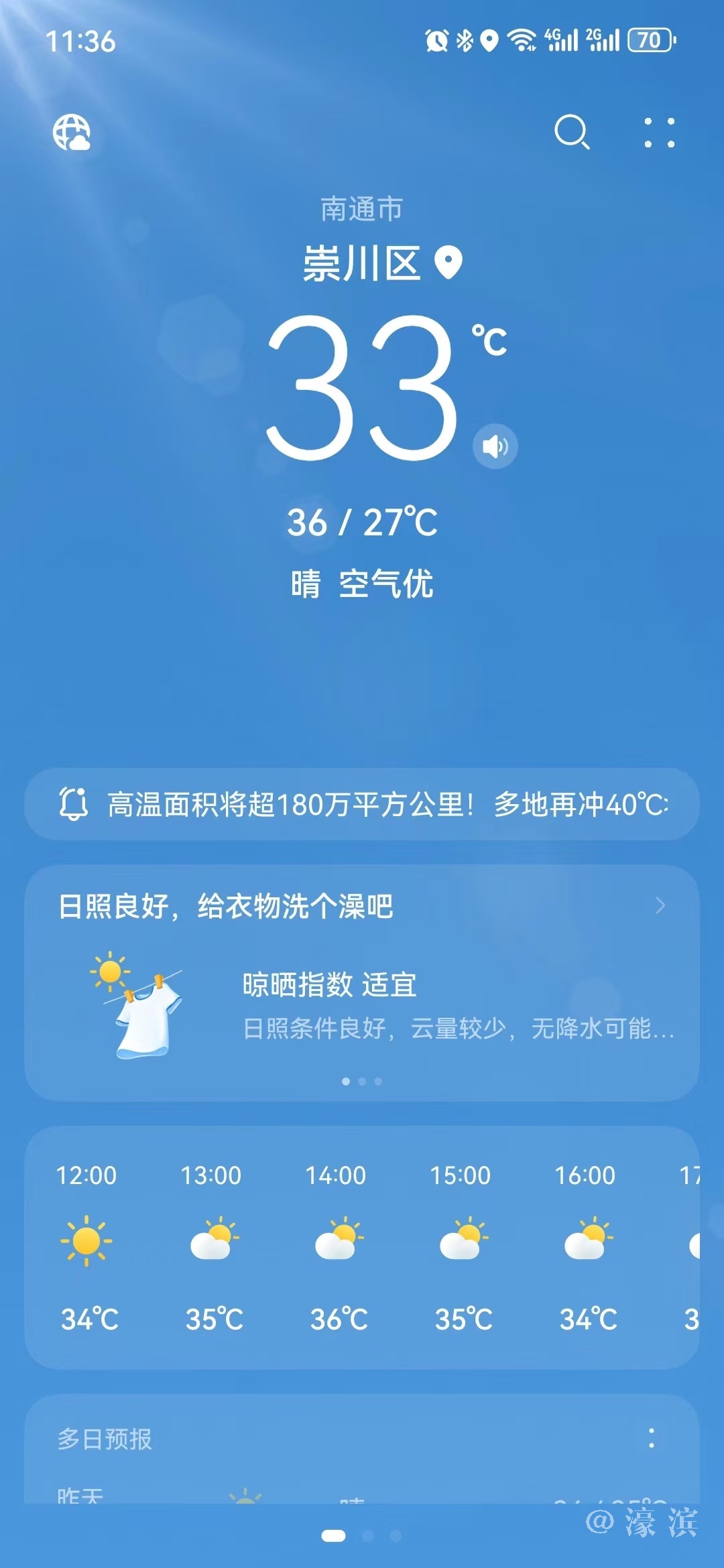The image size is (724, 1568).
Task: Open the search icon
Action: pyautogui.click(x=572, y=131)
